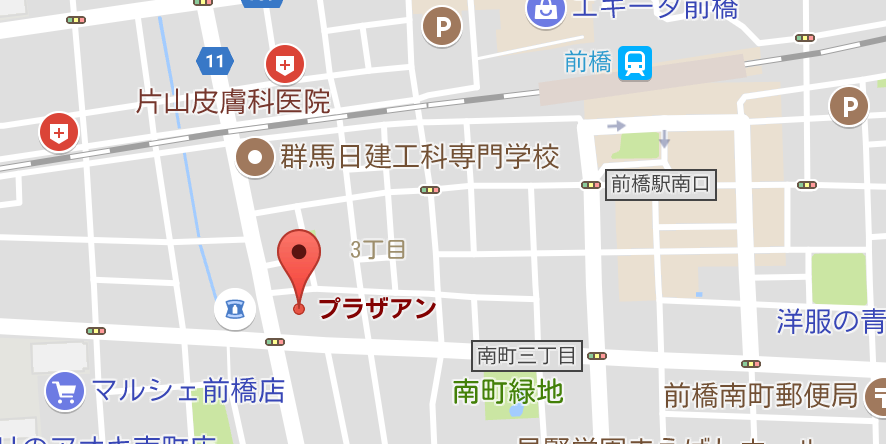Image resolution: width=886 pixels, height=444 pixels.
Task: Select the parking marker near エキータ前橋
Action: 442,26
